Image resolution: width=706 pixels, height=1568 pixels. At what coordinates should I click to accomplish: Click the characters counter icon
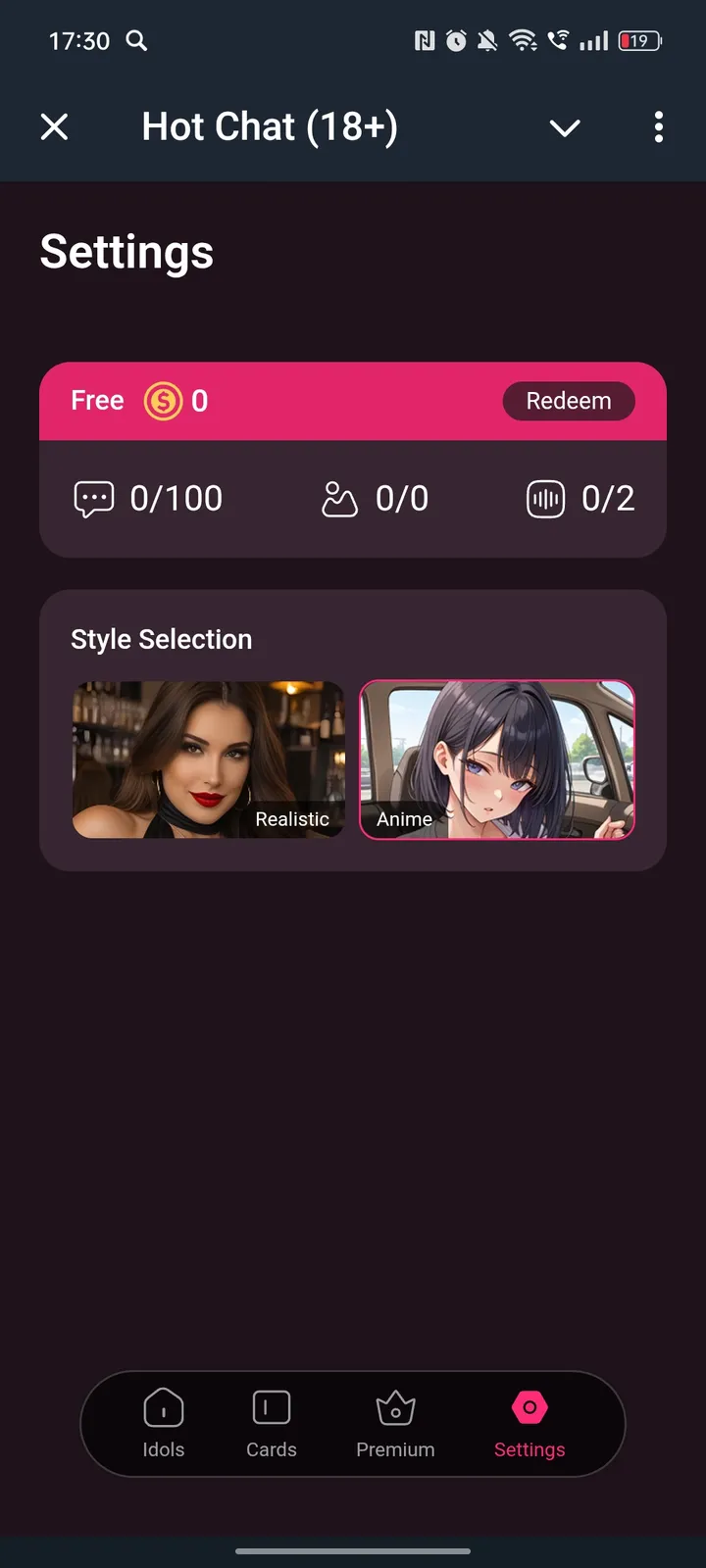[339, 498]
